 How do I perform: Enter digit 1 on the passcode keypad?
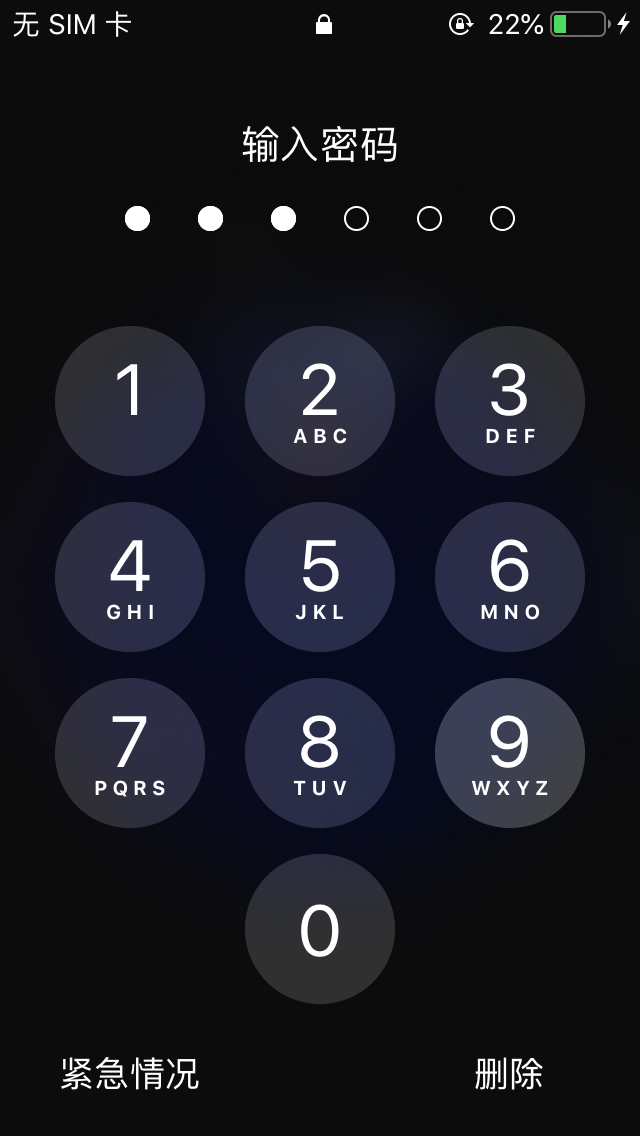pos(130,400)
